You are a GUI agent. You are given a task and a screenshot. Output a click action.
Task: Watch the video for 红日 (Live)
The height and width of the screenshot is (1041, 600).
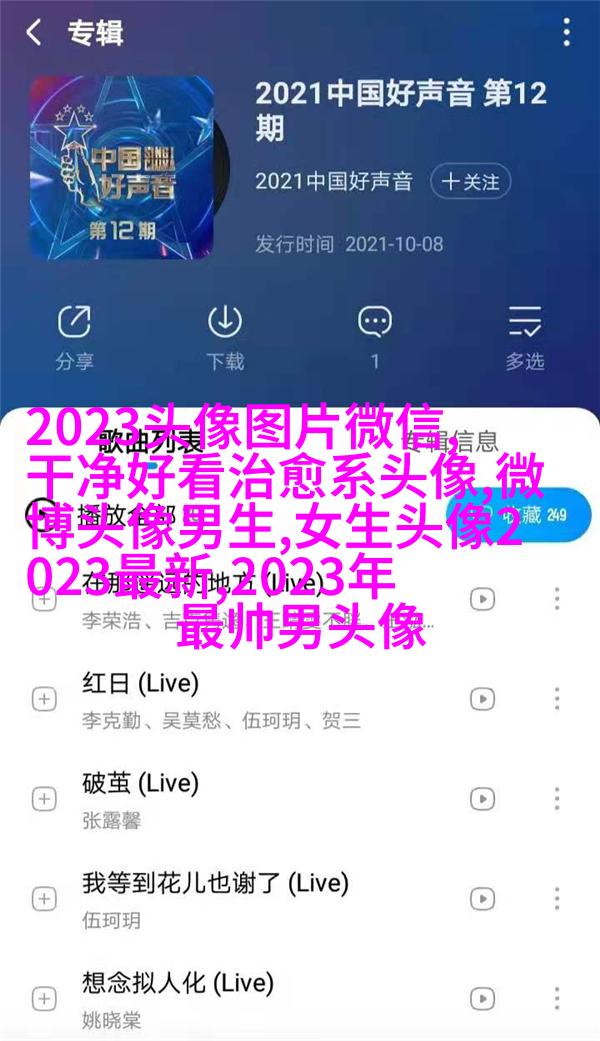(483, 698)
